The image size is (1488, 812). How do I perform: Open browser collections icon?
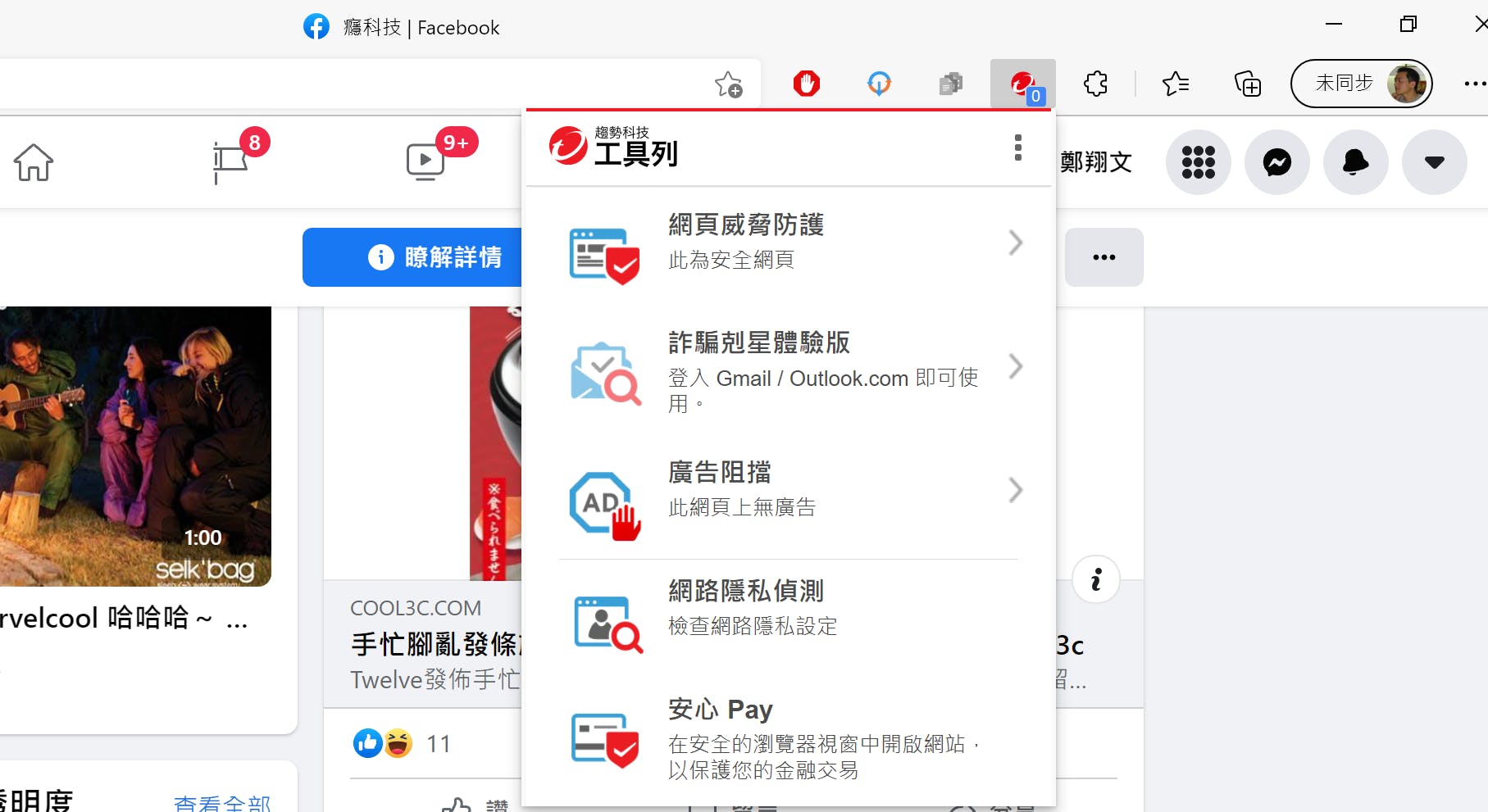click(x=1247, y=84)
